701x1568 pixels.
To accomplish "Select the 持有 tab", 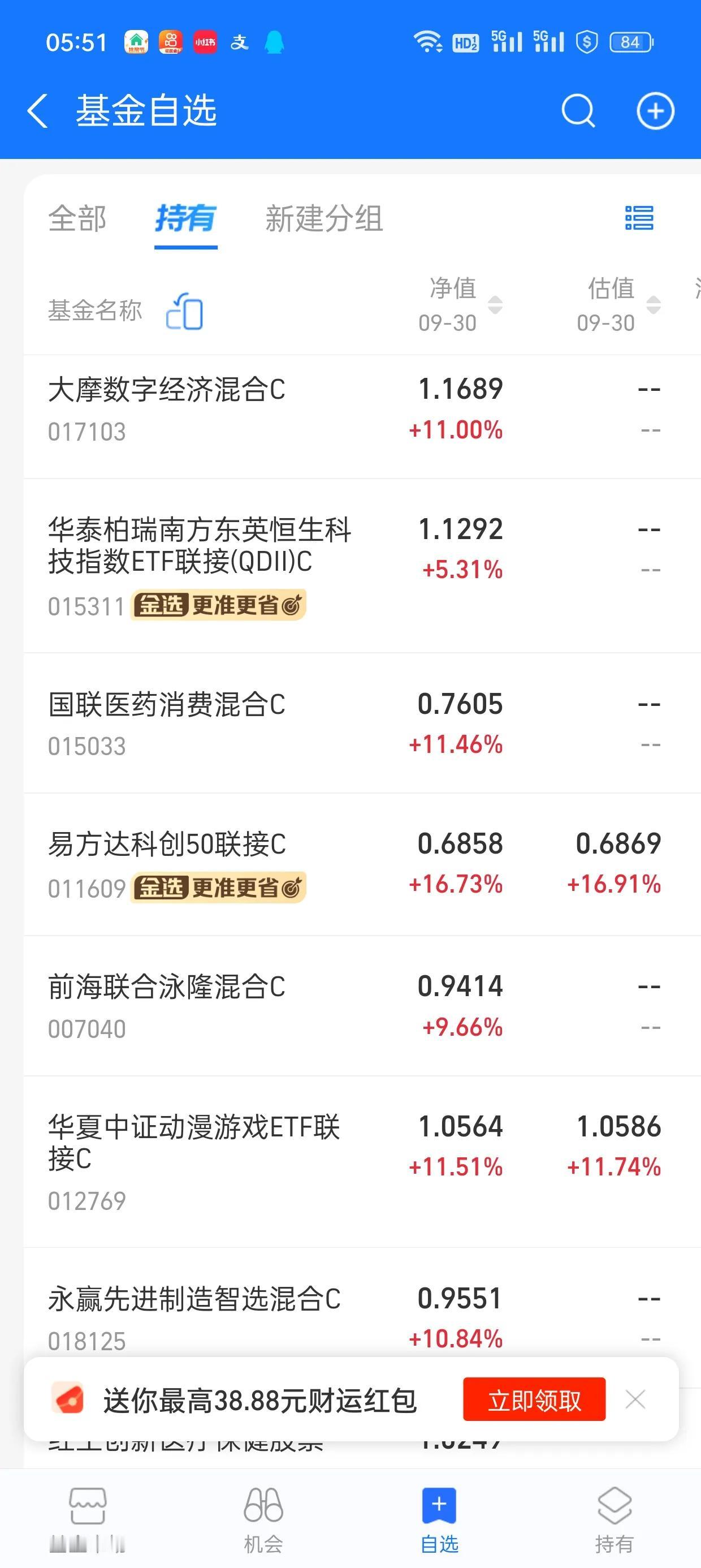I will tap(185, 218).
